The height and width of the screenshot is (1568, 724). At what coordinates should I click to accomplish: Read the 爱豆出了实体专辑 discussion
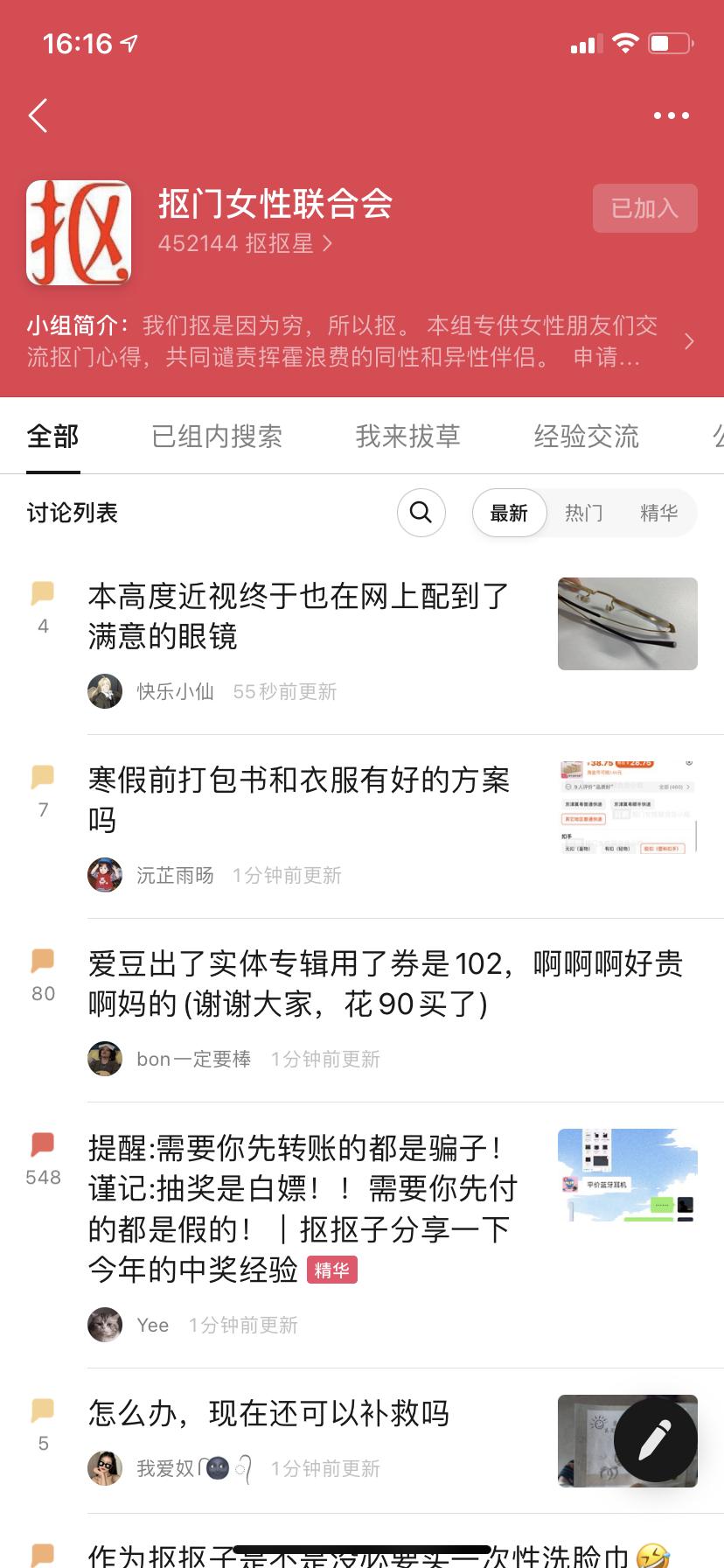point(385,983)
